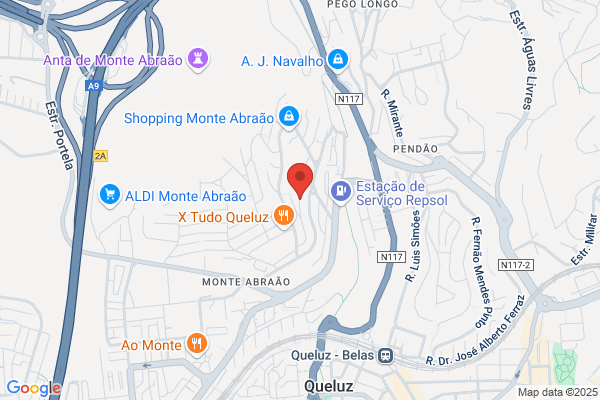The height and width of the screenshot is (400, 600).
Task: Open the A. J. Navalho shop marker
Action: pos(338,60)
